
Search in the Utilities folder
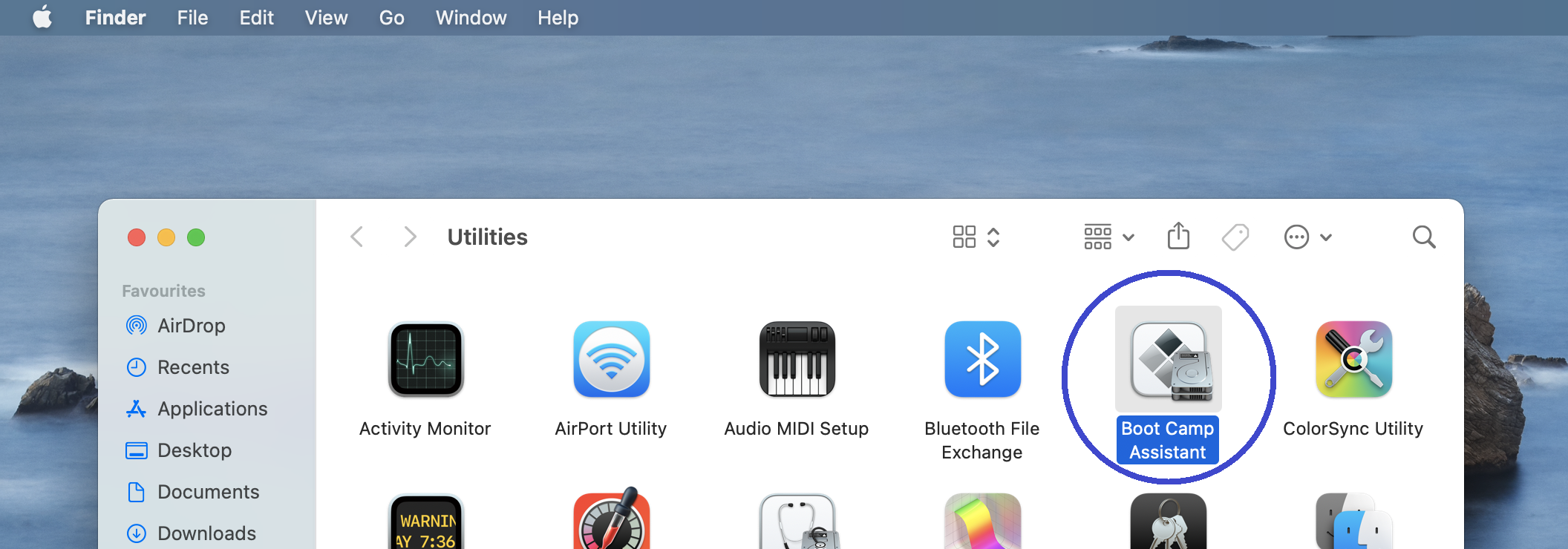[x=1423, y=237]
